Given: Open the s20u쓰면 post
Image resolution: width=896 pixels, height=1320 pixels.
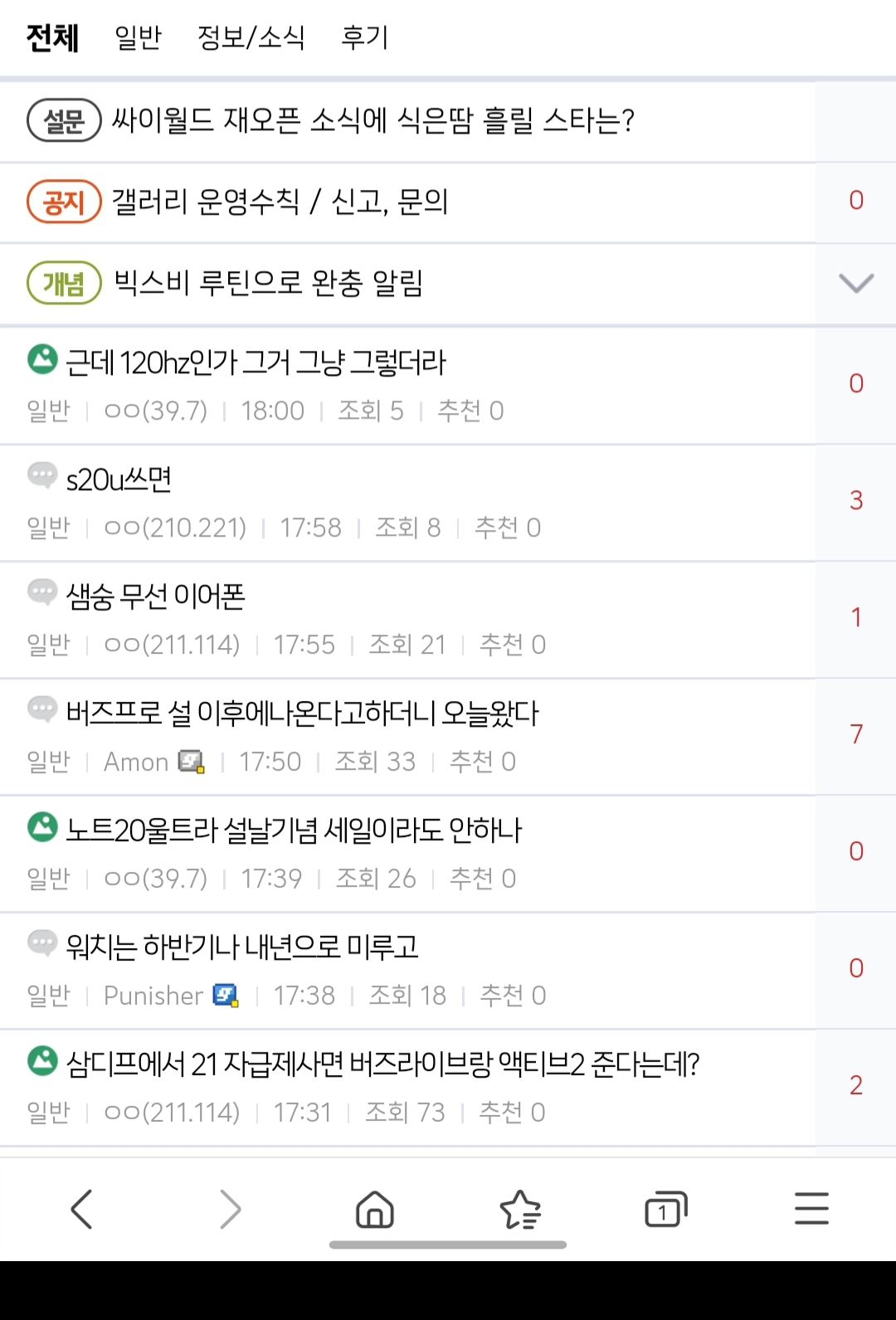Looking at the screenshot, I should click(x=119, y=480).
